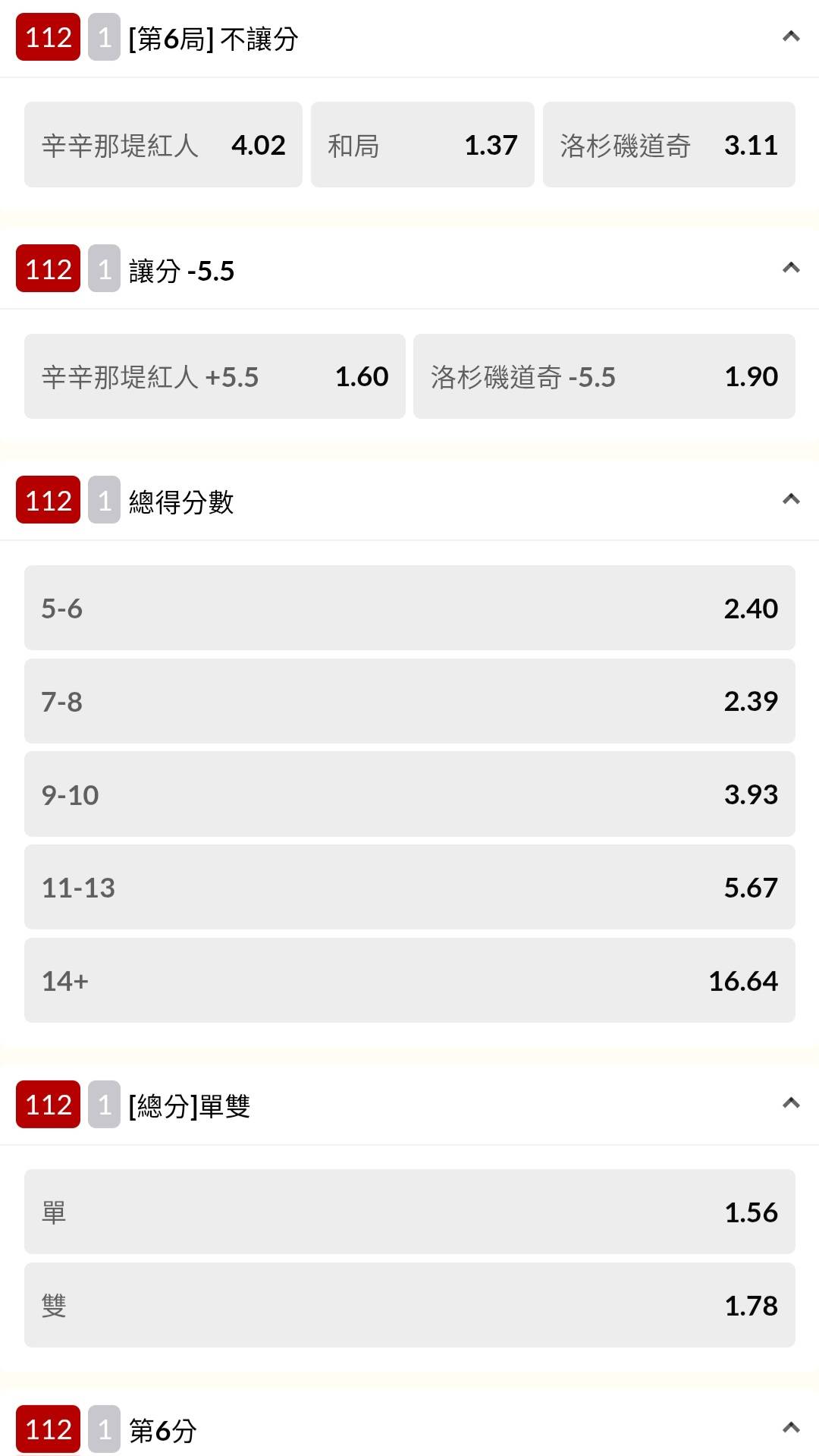Select 單 (odd) at 1.56
The image size is (819, 1456).
coord(409,1212)
